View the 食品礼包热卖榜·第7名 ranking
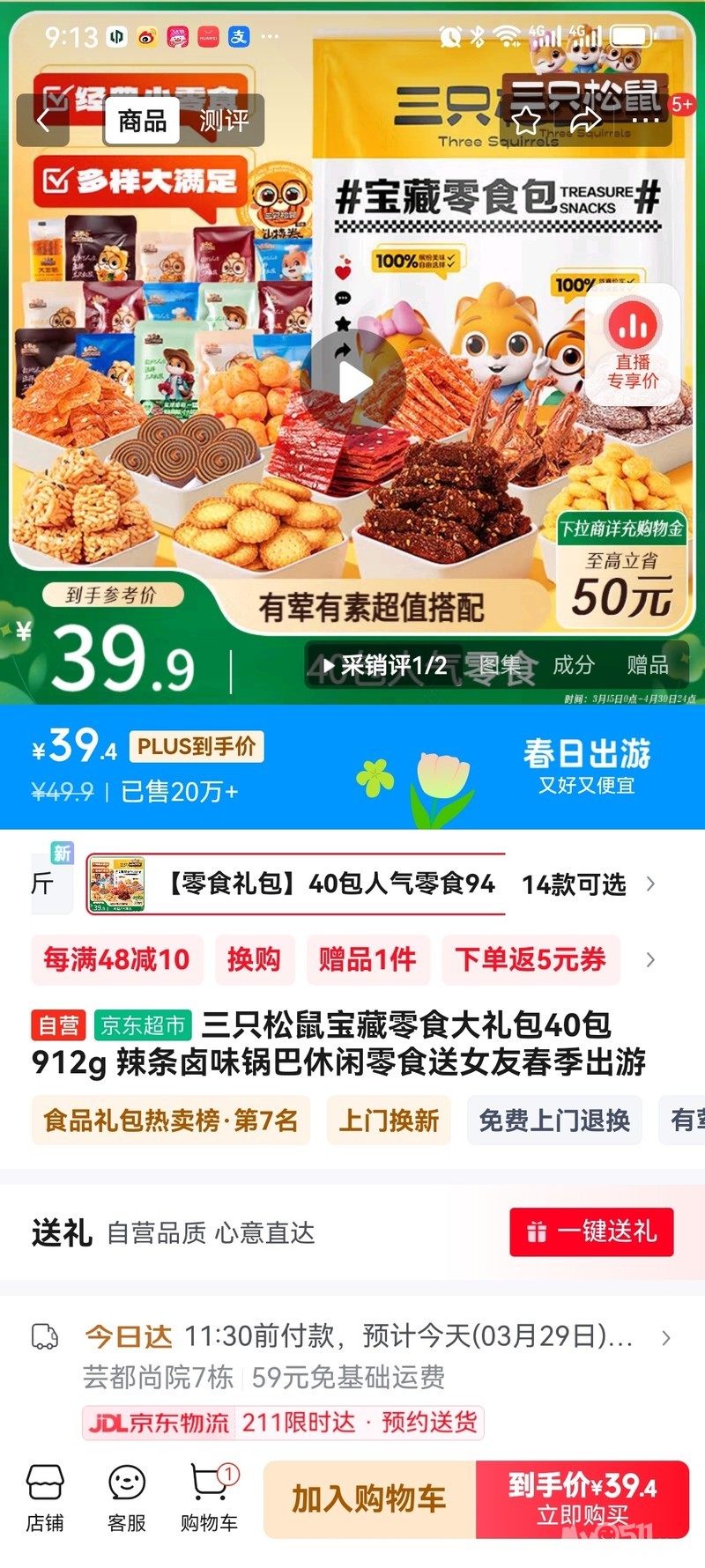 click(171, 1121)
